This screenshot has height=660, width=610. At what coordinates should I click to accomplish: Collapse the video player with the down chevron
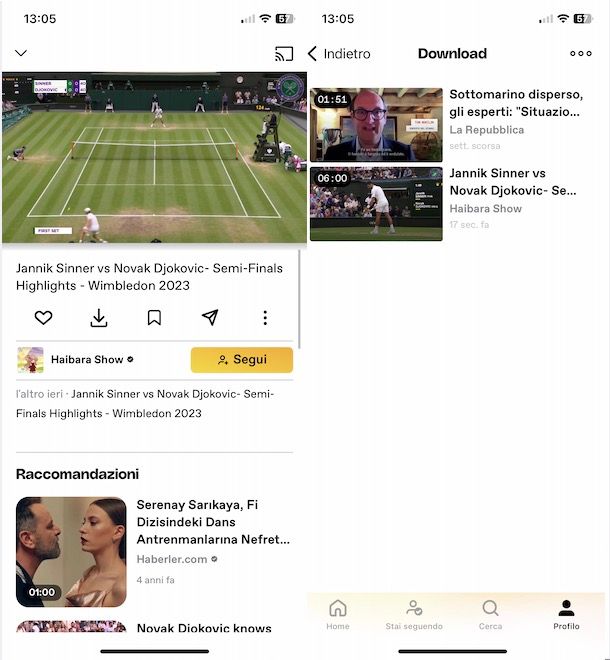(x=21, y=53)
